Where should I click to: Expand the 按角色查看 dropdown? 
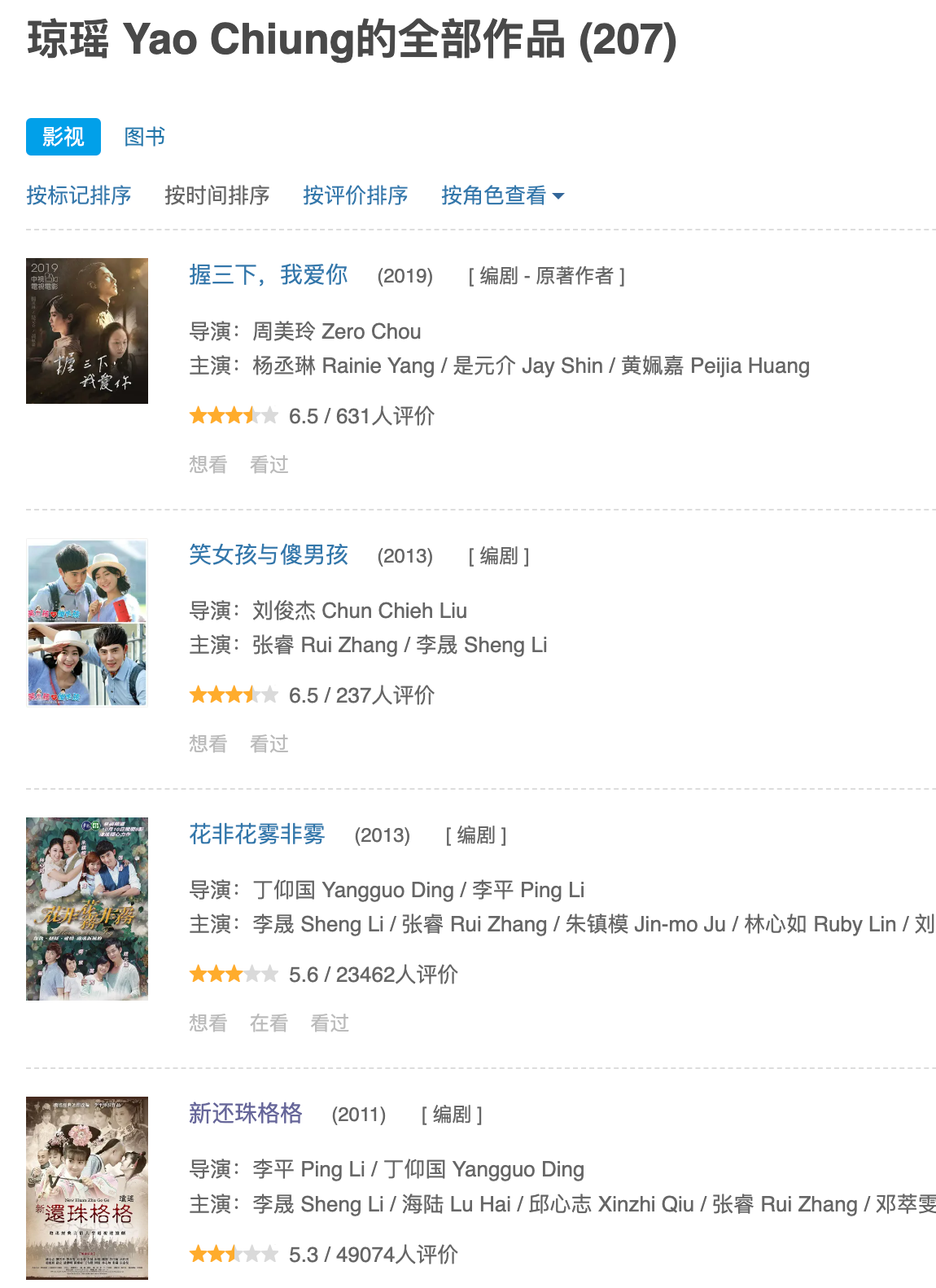pos(501,195)
